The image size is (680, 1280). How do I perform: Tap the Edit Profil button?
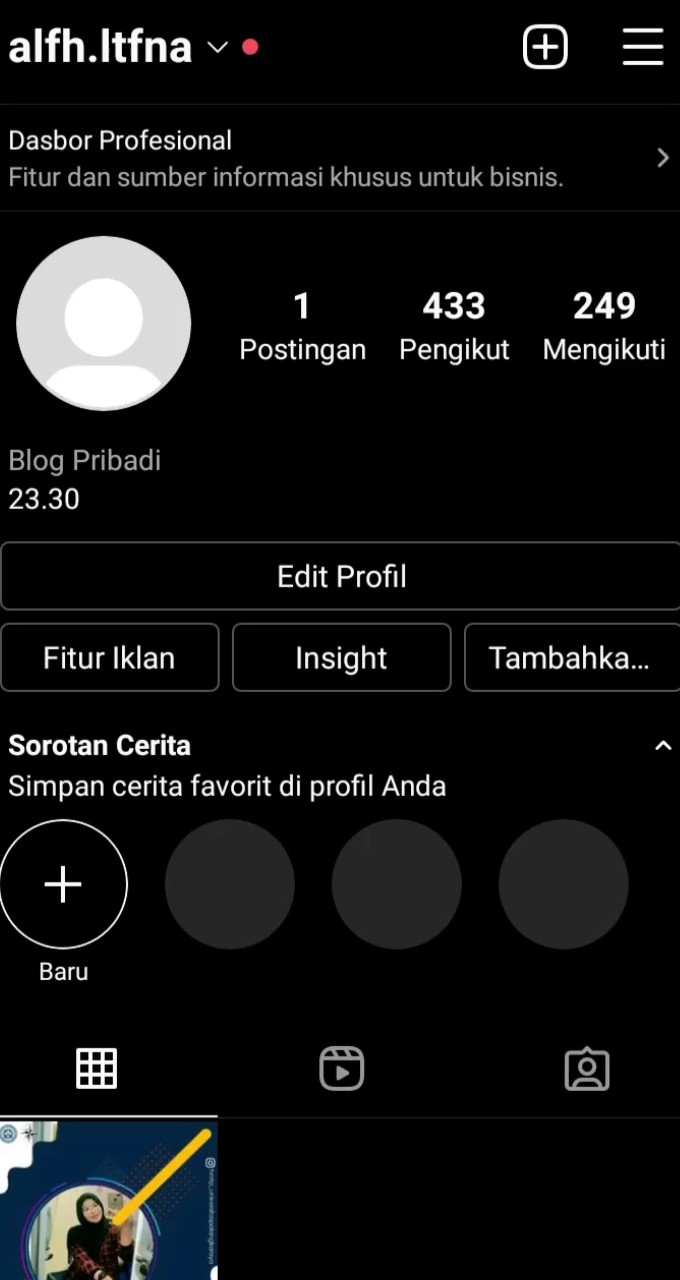[340, 576]
